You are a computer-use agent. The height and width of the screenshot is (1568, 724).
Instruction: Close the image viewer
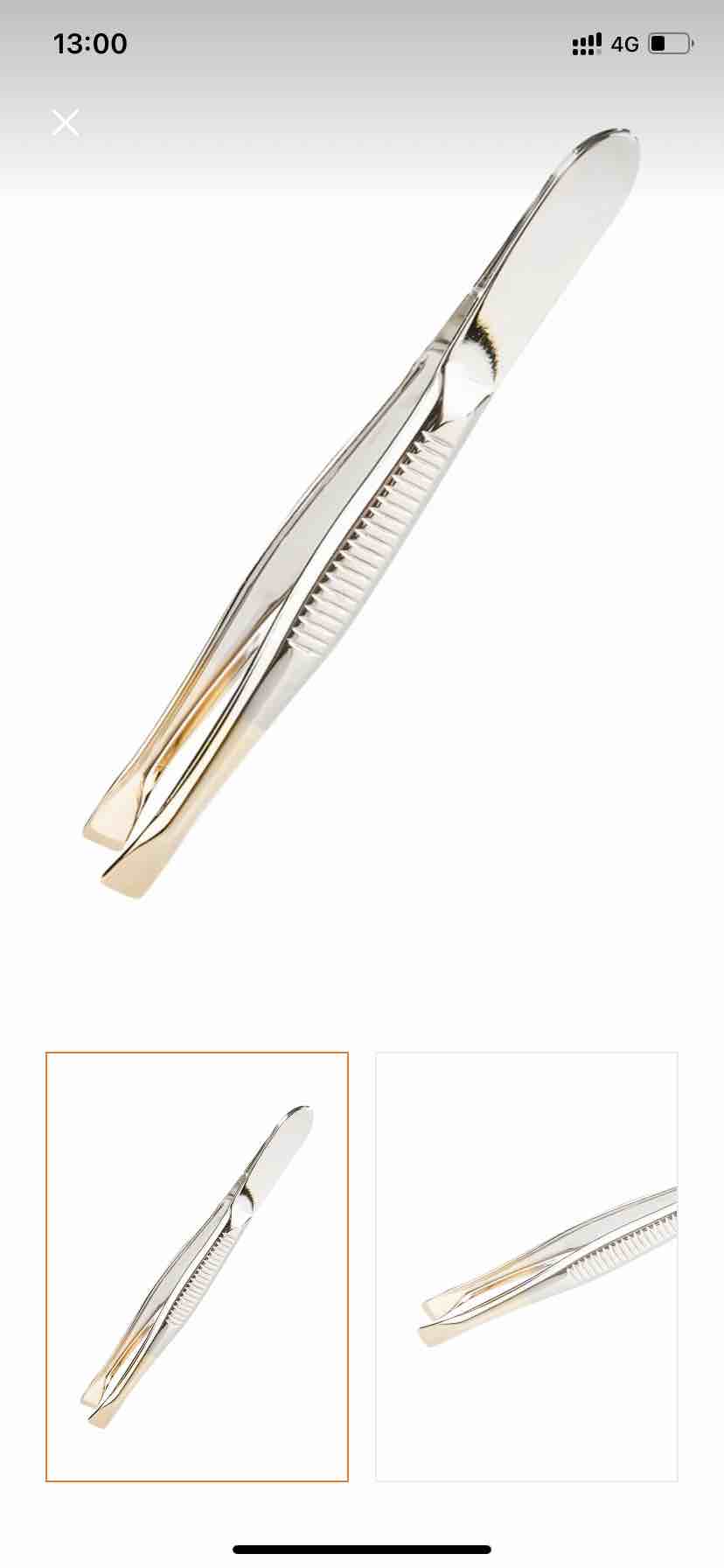tap(66, 122)
